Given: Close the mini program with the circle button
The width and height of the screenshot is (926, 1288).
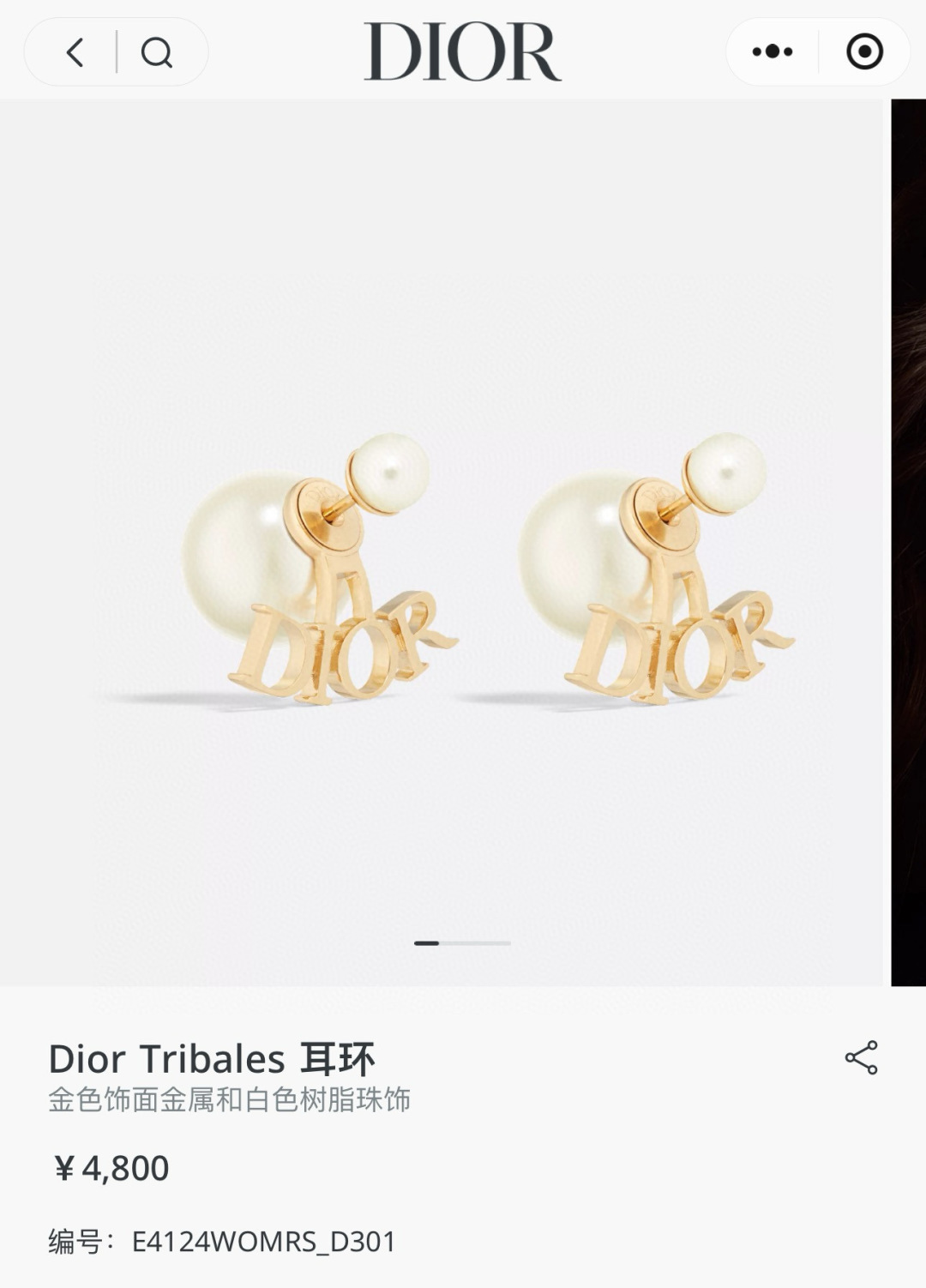Looking at the screenshot, I should tap(864, 51).
